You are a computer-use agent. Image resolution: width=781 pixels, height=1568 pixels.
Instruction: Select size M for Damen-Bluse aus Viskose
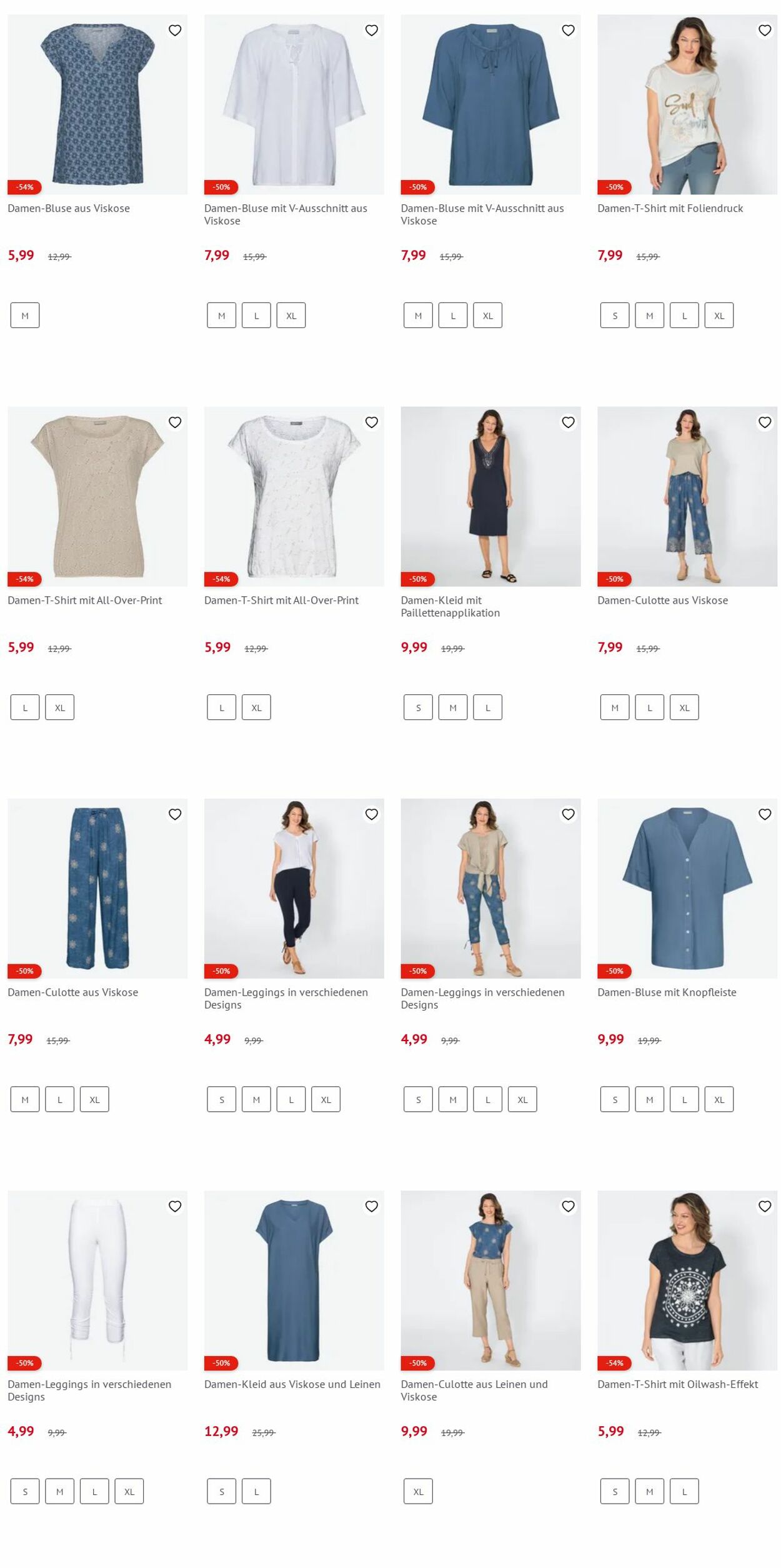point(25,316)
